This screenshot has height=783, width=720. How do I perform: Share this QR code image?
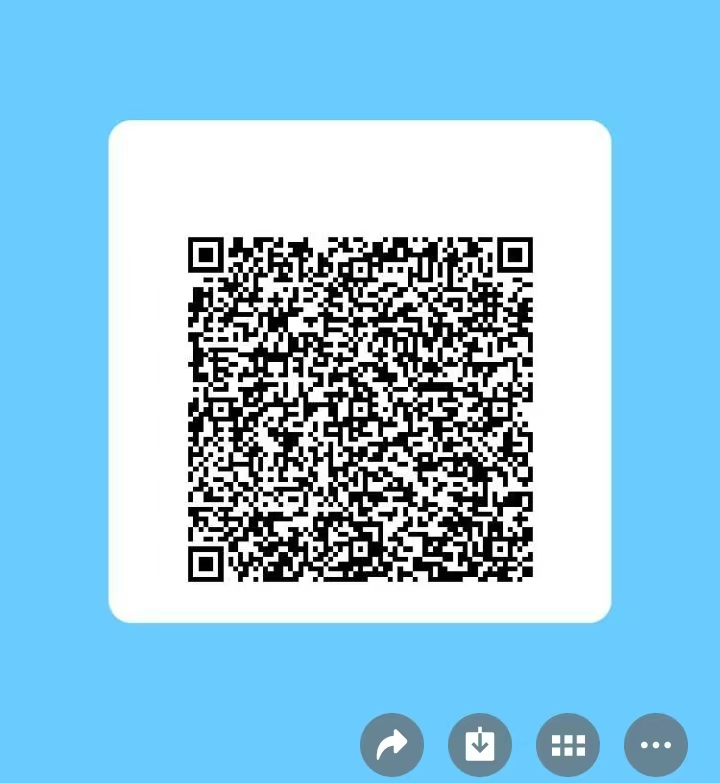coord(392,745)
